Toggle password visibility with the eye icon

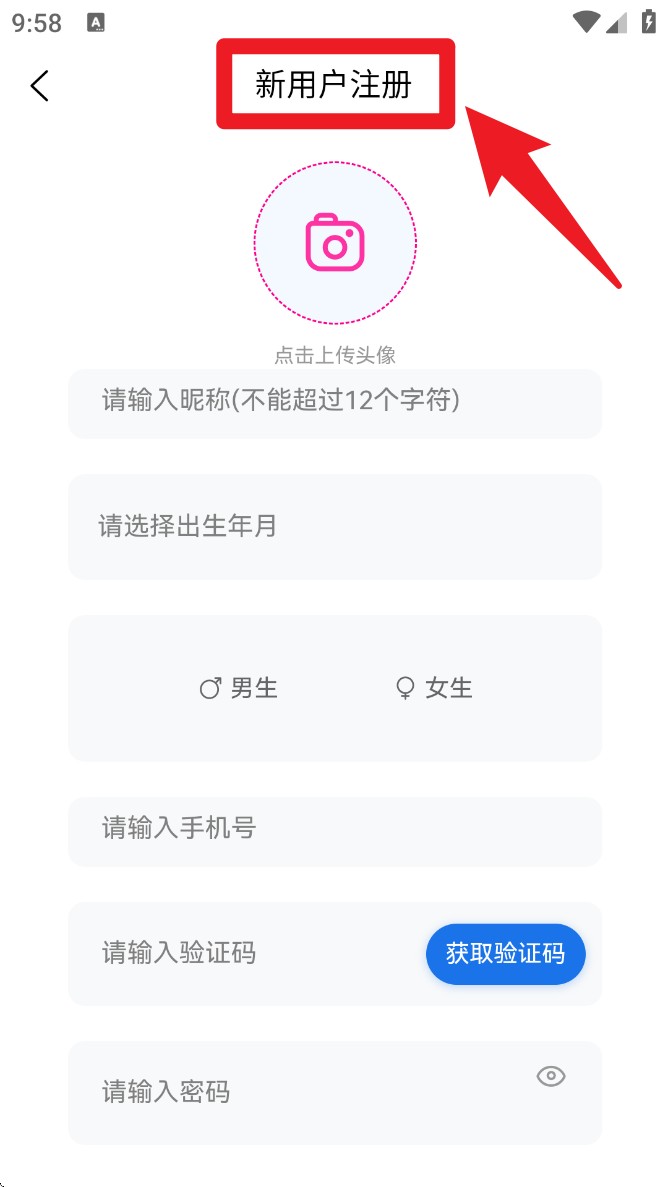[551, 1076]
